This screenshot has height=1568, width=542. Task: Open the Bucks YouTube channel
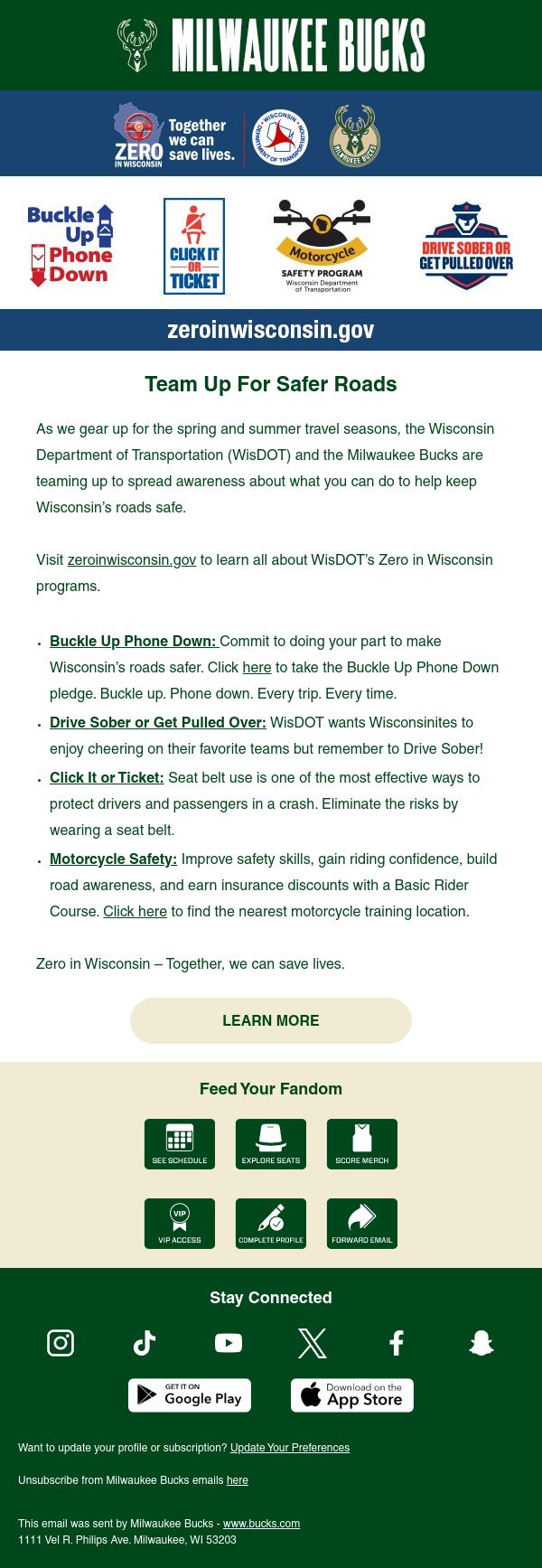229,1343
